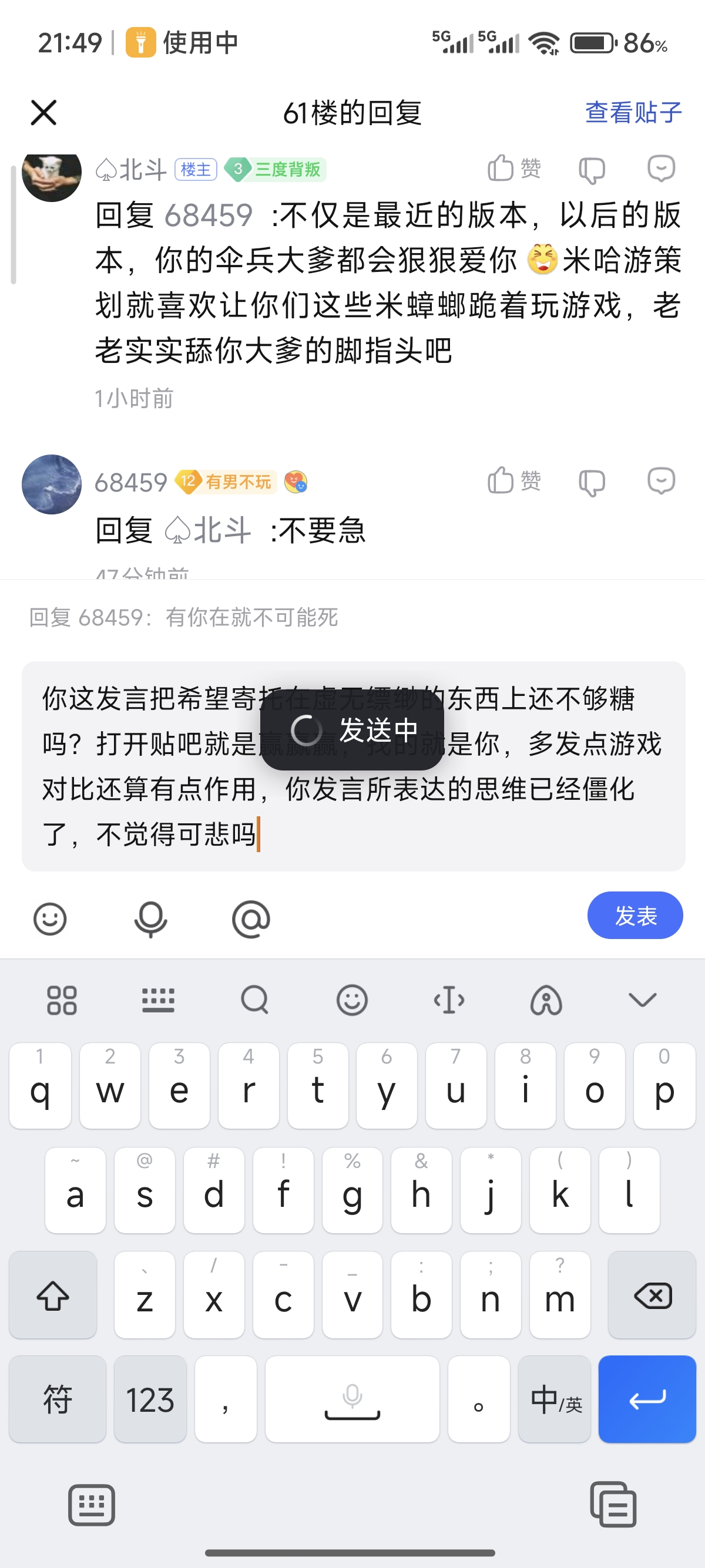Screen dimensions: 705x1568
Task: Like 北斗's reply
Action: (x=513, y=169)
